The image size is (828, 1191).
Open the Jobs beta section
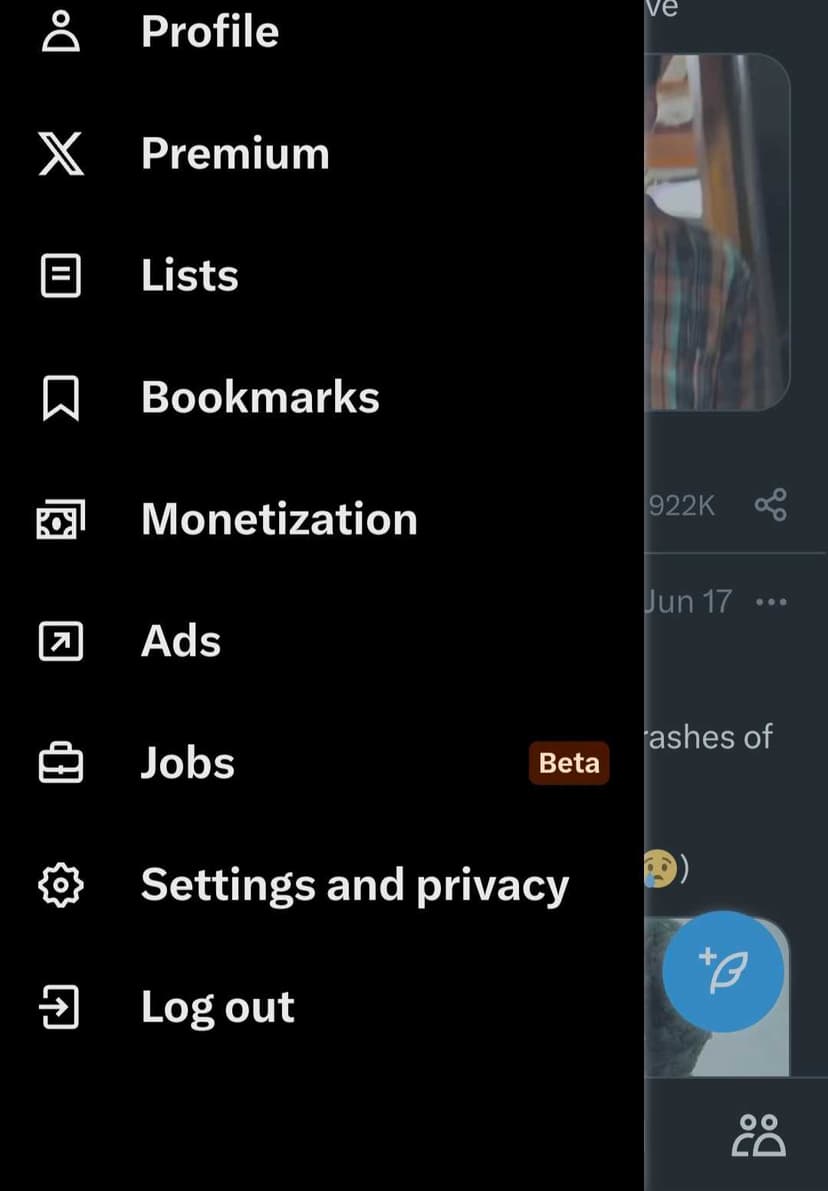point(188,764)
